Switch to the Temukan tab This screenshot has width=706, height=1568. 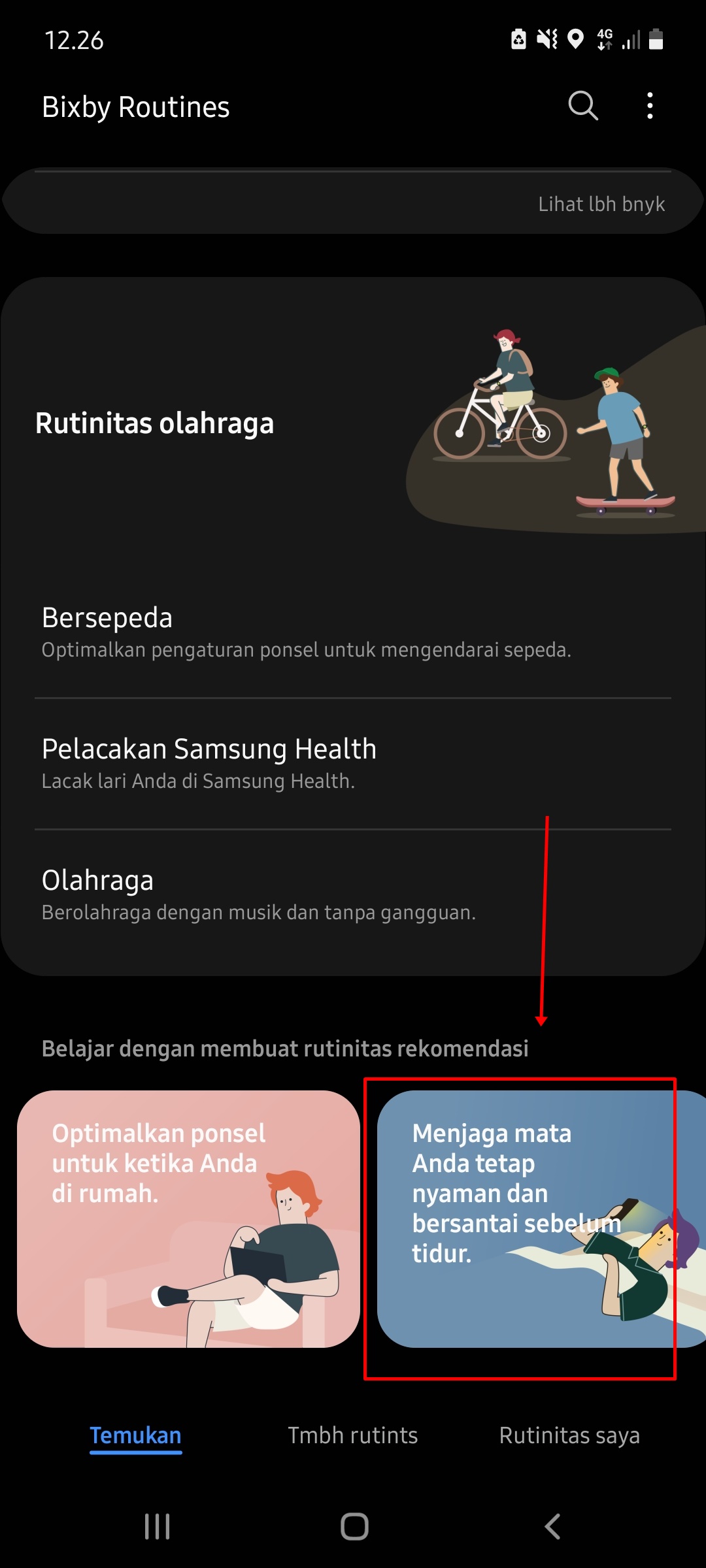coord(135,1435)
